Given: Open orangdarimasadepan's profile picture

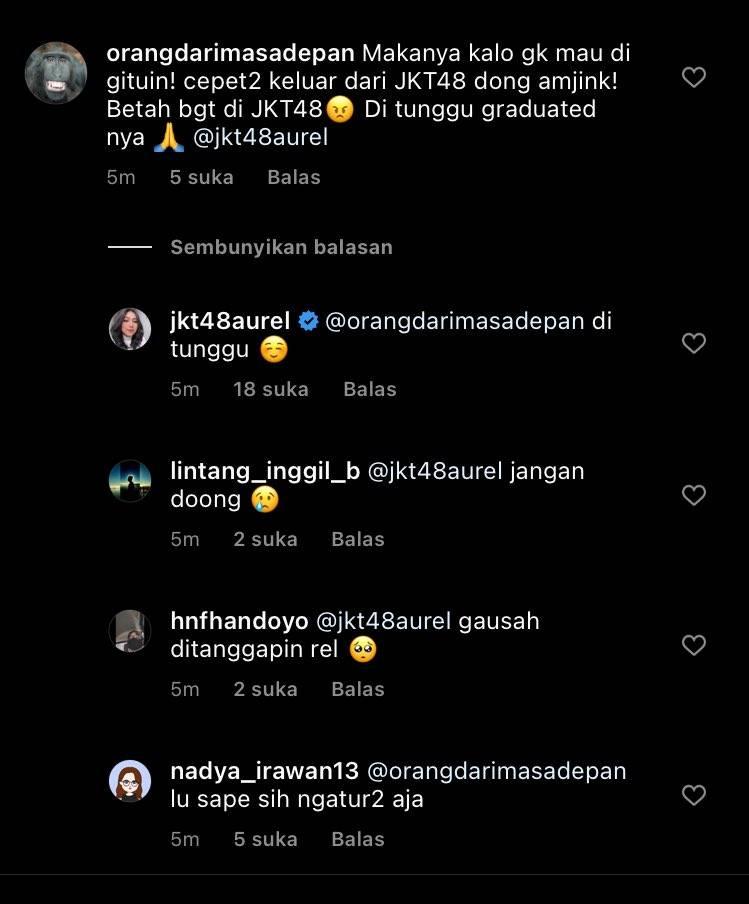Looking at the screenshot, I should 55,73.
